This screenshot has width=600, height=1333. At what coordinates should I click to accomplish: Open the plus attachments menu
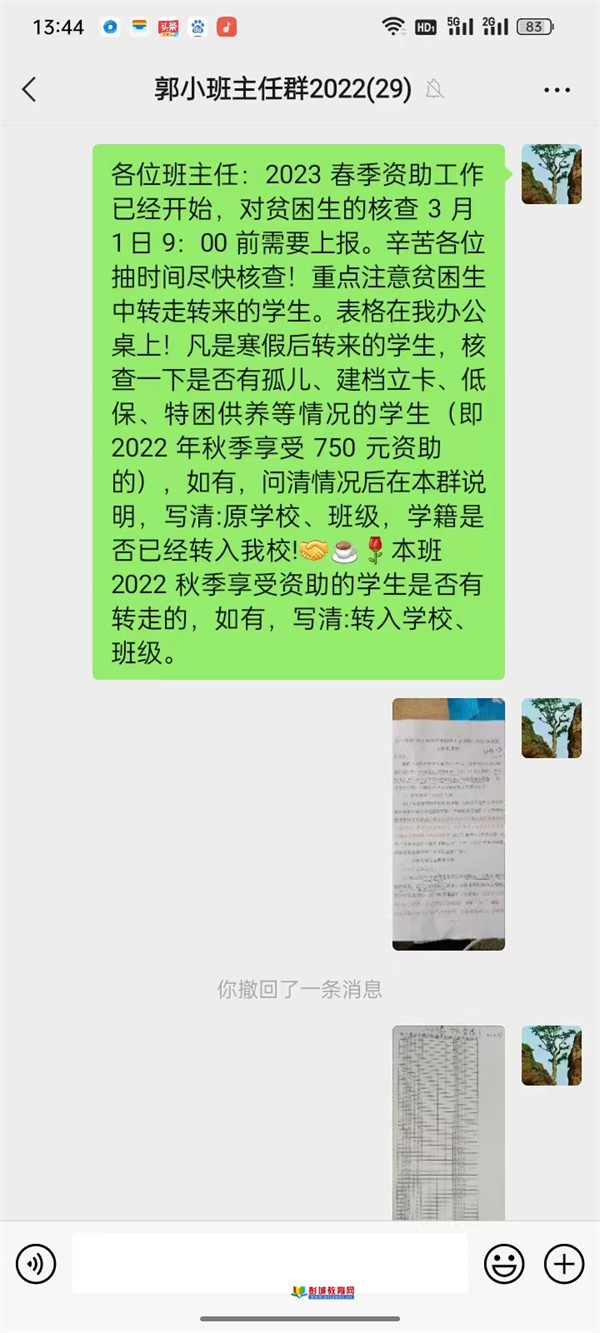[564, 1265]
